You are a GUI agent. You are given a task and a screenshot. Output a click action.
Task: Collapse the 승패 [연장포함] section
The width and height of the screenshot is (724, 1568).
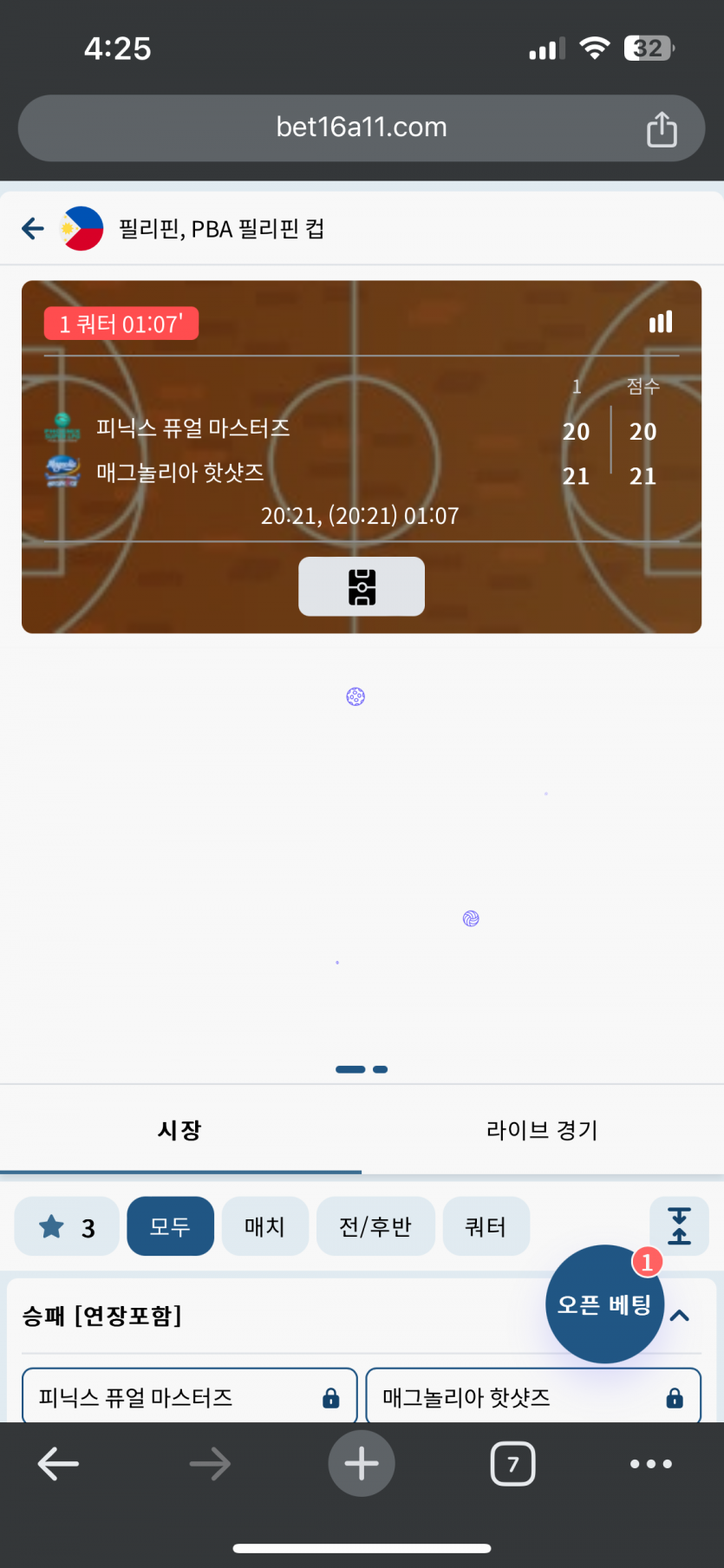point(681,1316)
